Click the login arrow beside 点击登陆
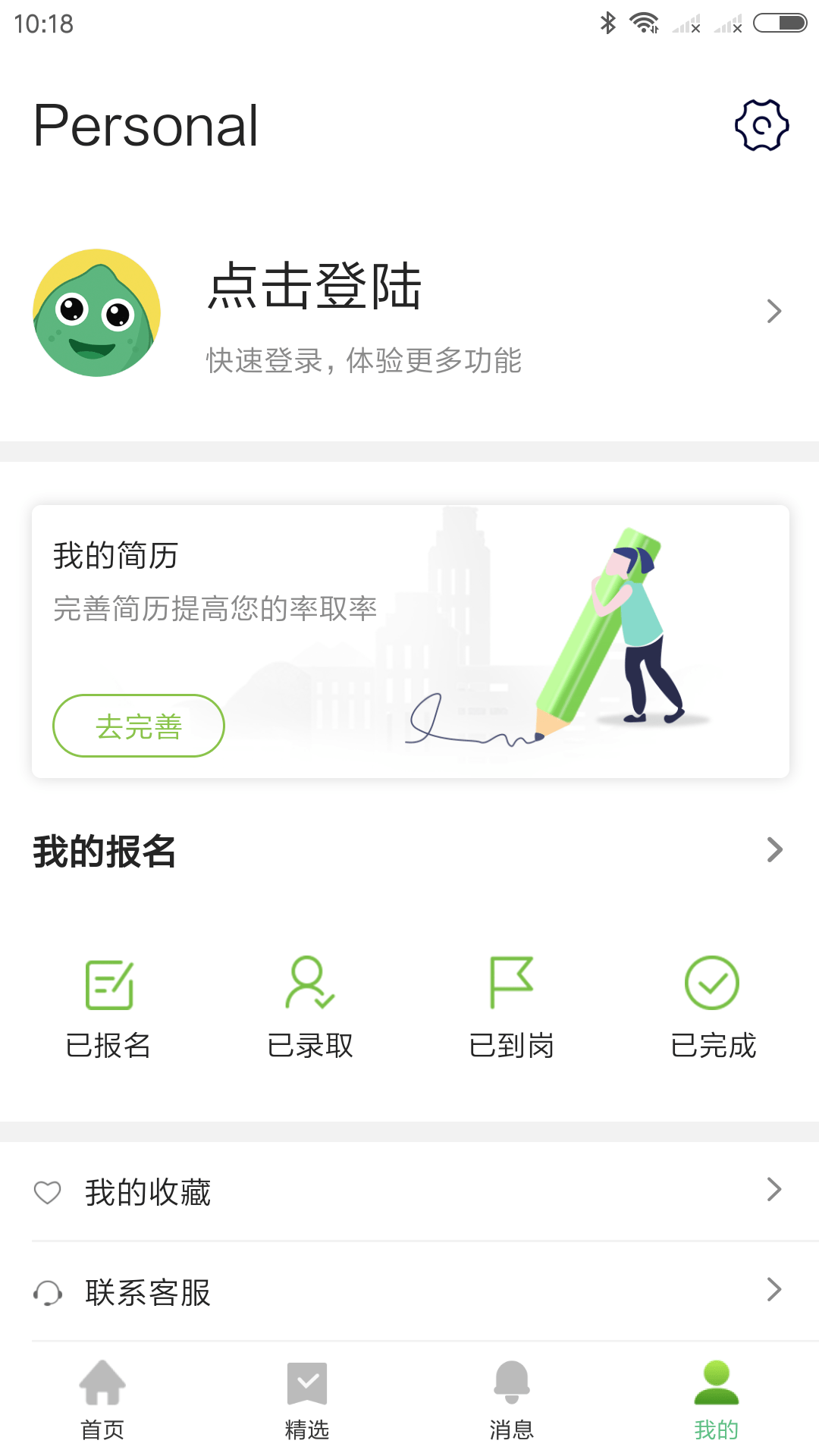 tap(774, 311)
